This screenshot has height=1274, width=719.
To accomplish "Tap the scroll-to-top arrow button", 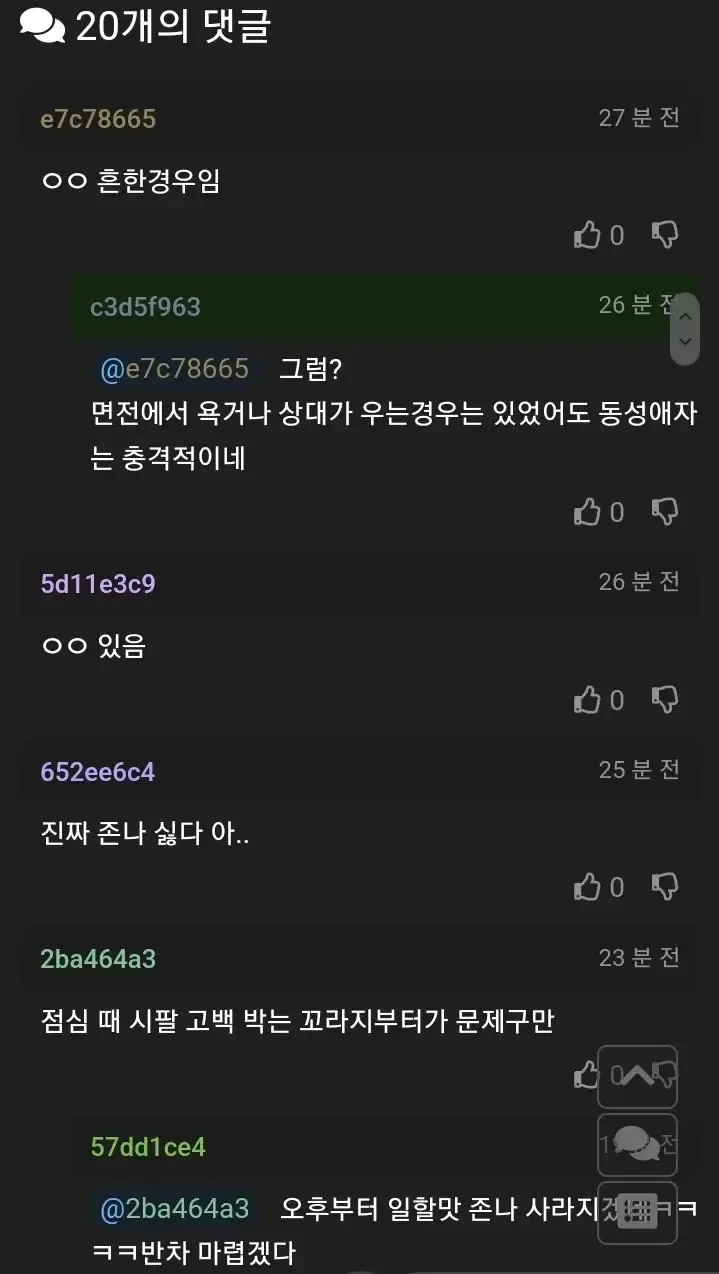I will click(637, 1076).
